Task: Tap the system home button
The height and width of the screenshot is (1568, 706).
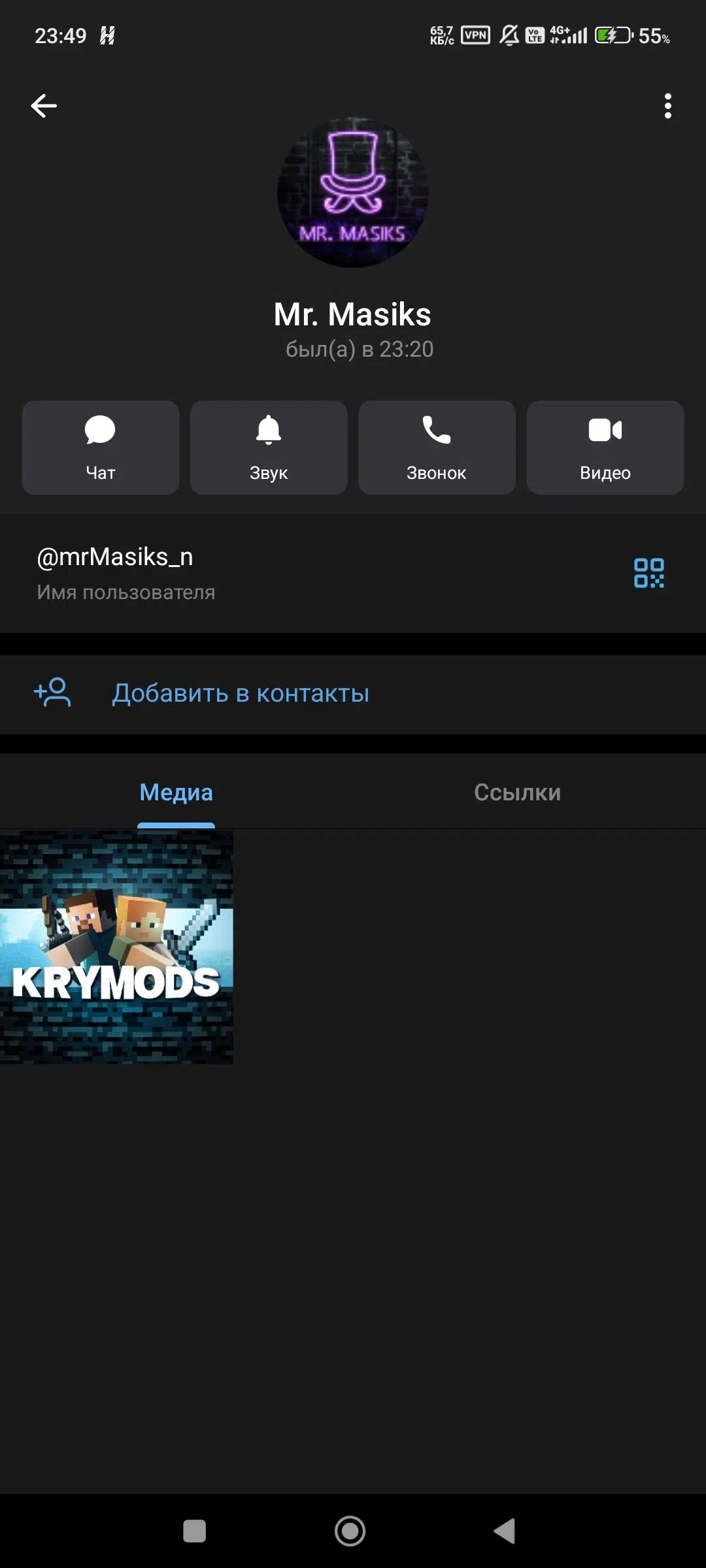Action: [x=350, y=1531]
